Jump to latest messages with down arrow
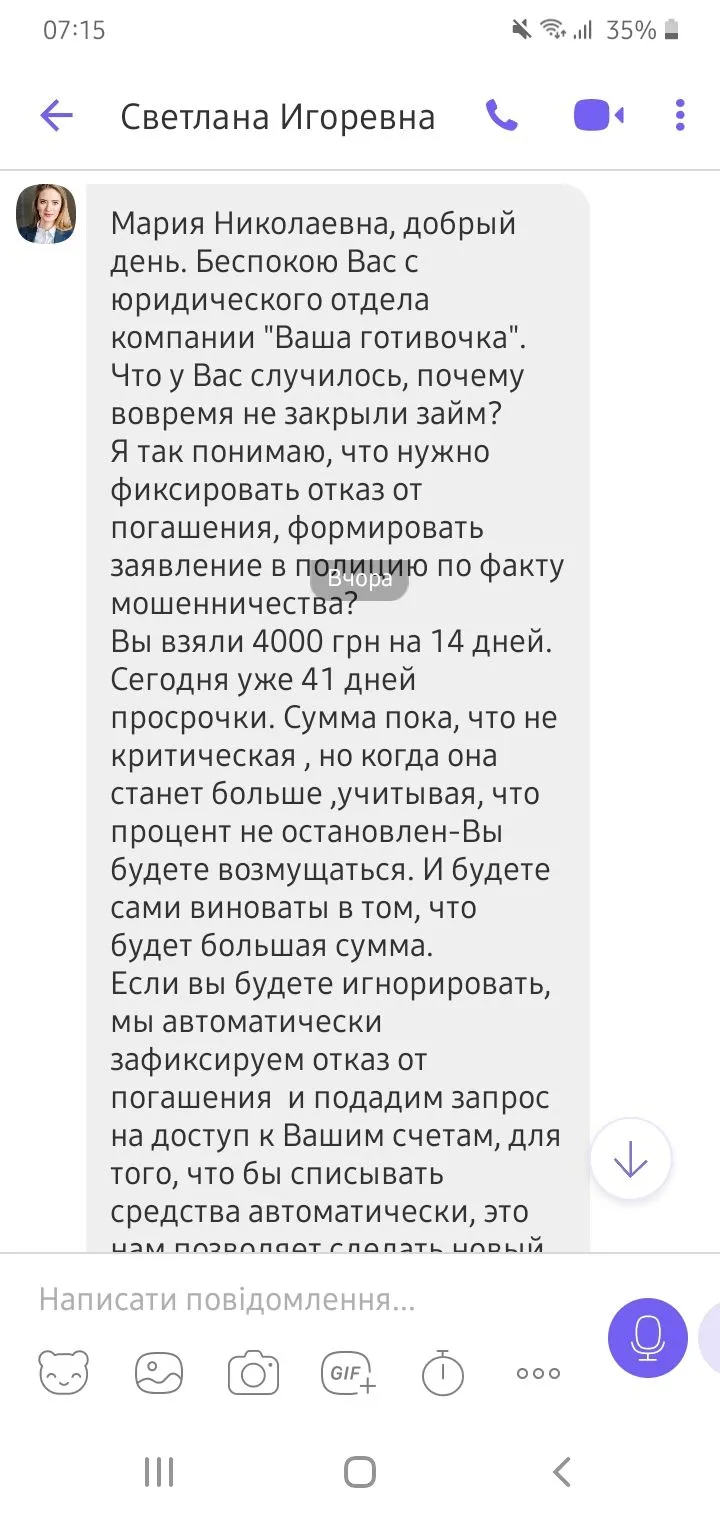Screen dimensions: 720x1520 point(630,1160)
